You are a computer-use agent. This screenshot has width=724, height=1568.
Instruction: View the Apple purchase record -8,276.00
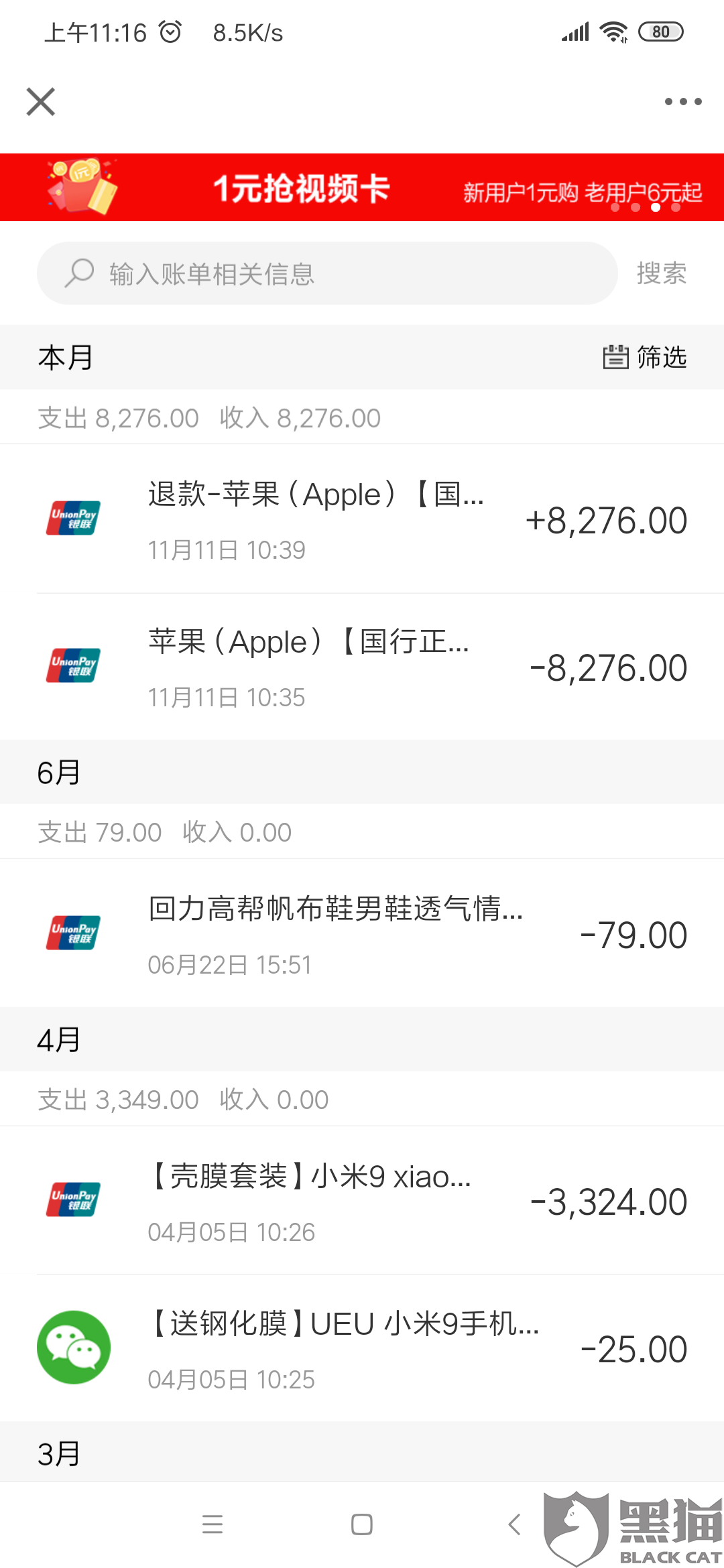point(362,667)
